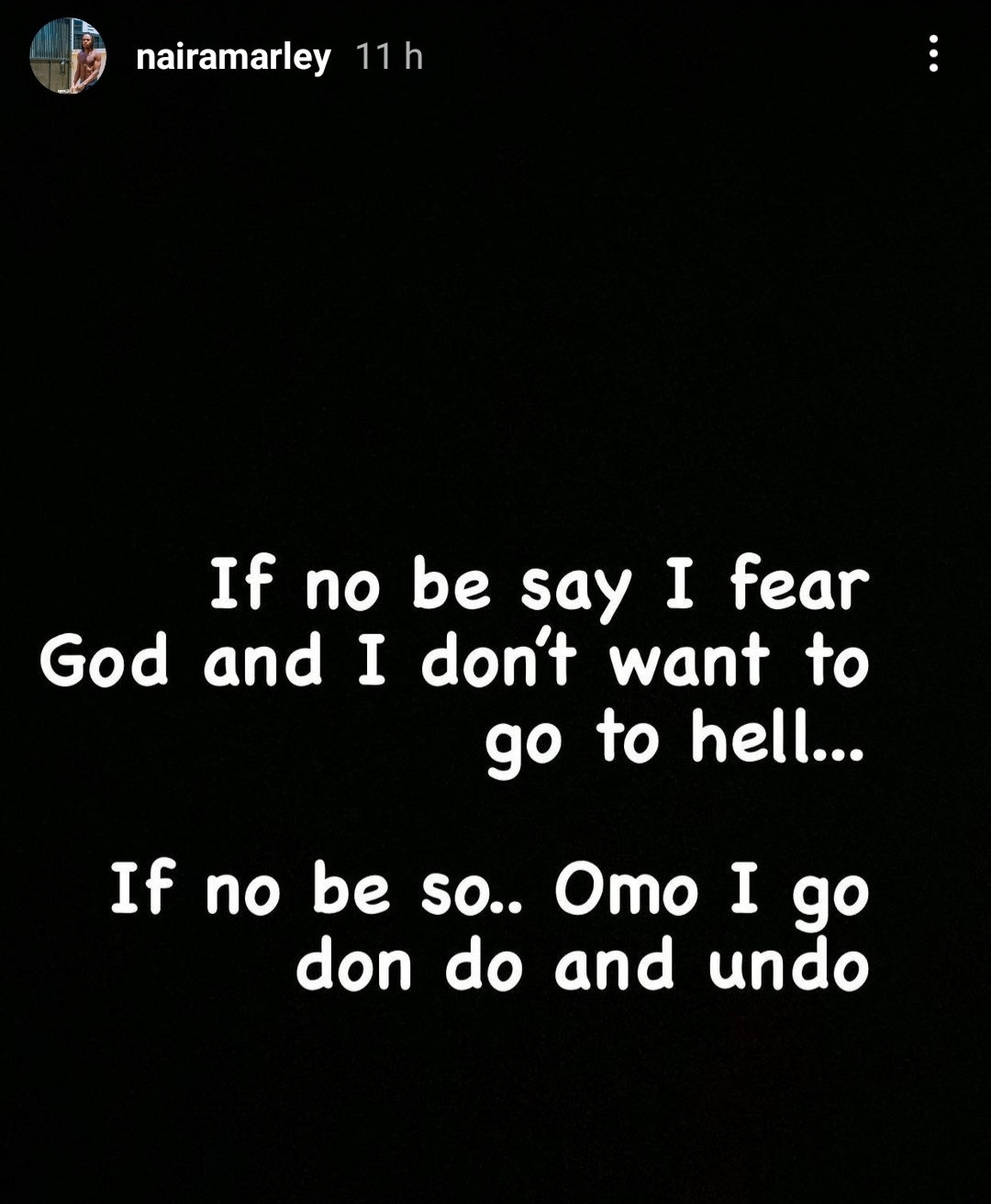
Task: Open the story options menu
Action: [x=932, y=54]
